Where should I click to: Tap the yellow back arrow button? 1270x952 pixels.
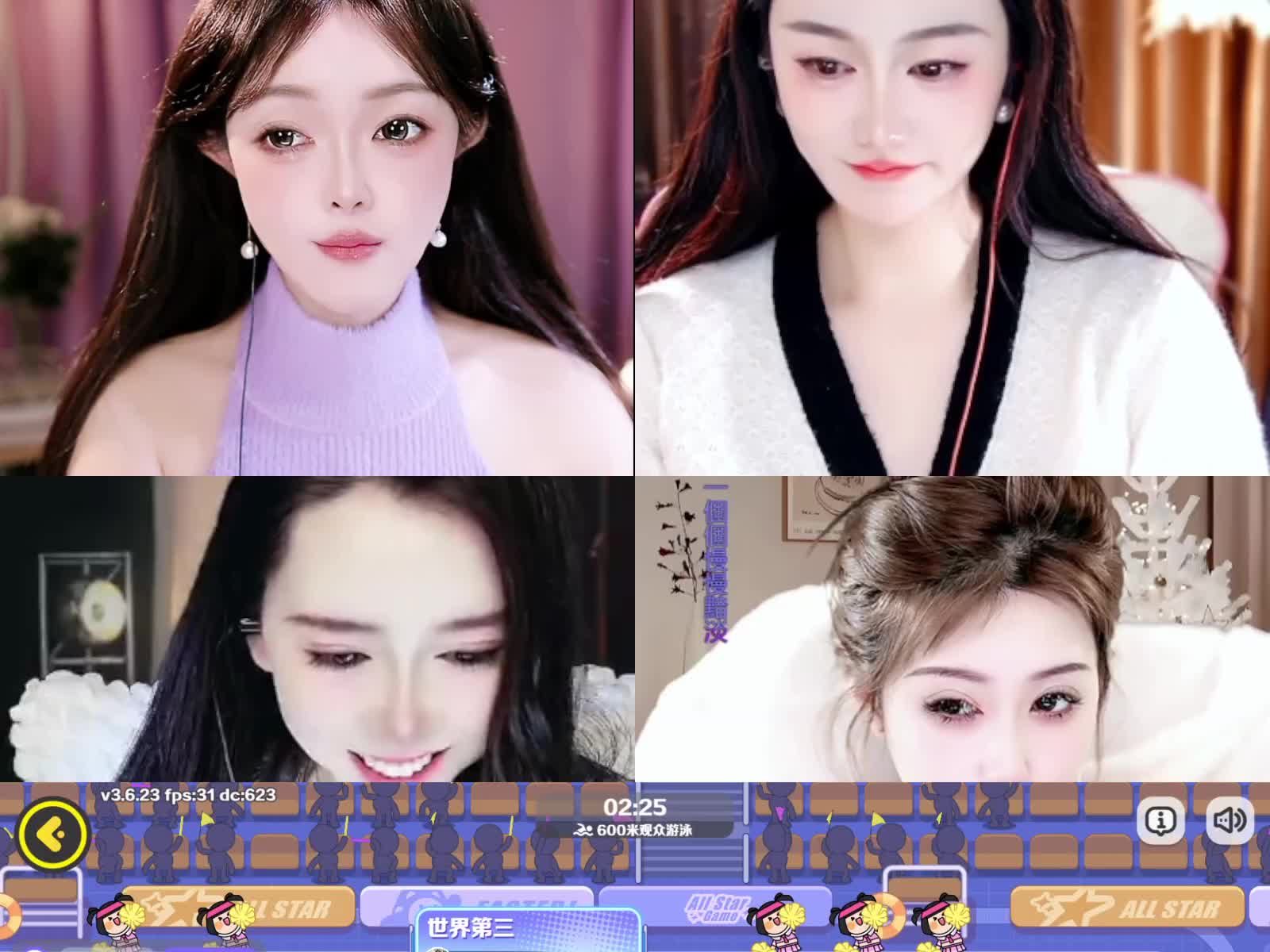(52, 834)
